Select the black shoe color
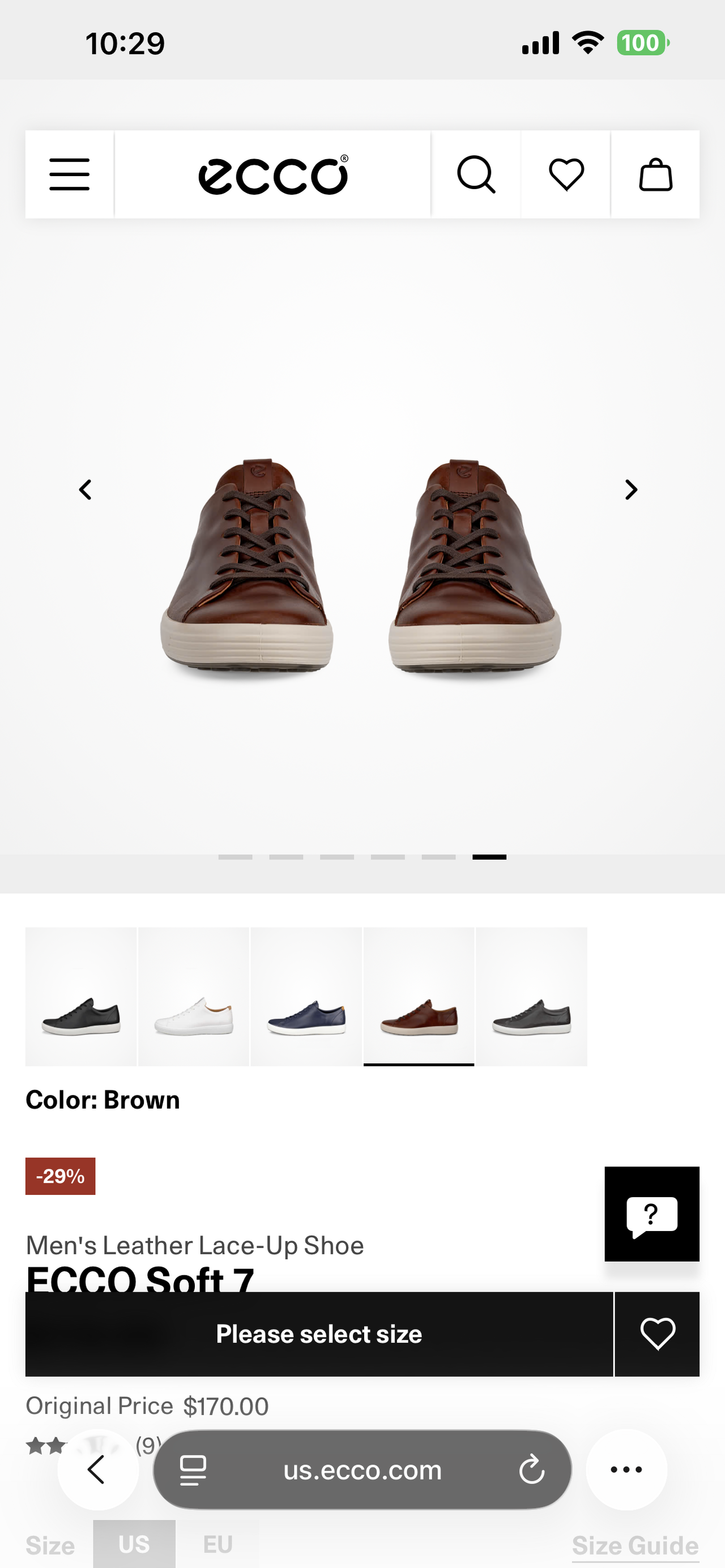The image size is (725, 1568). tap(81, 997)
